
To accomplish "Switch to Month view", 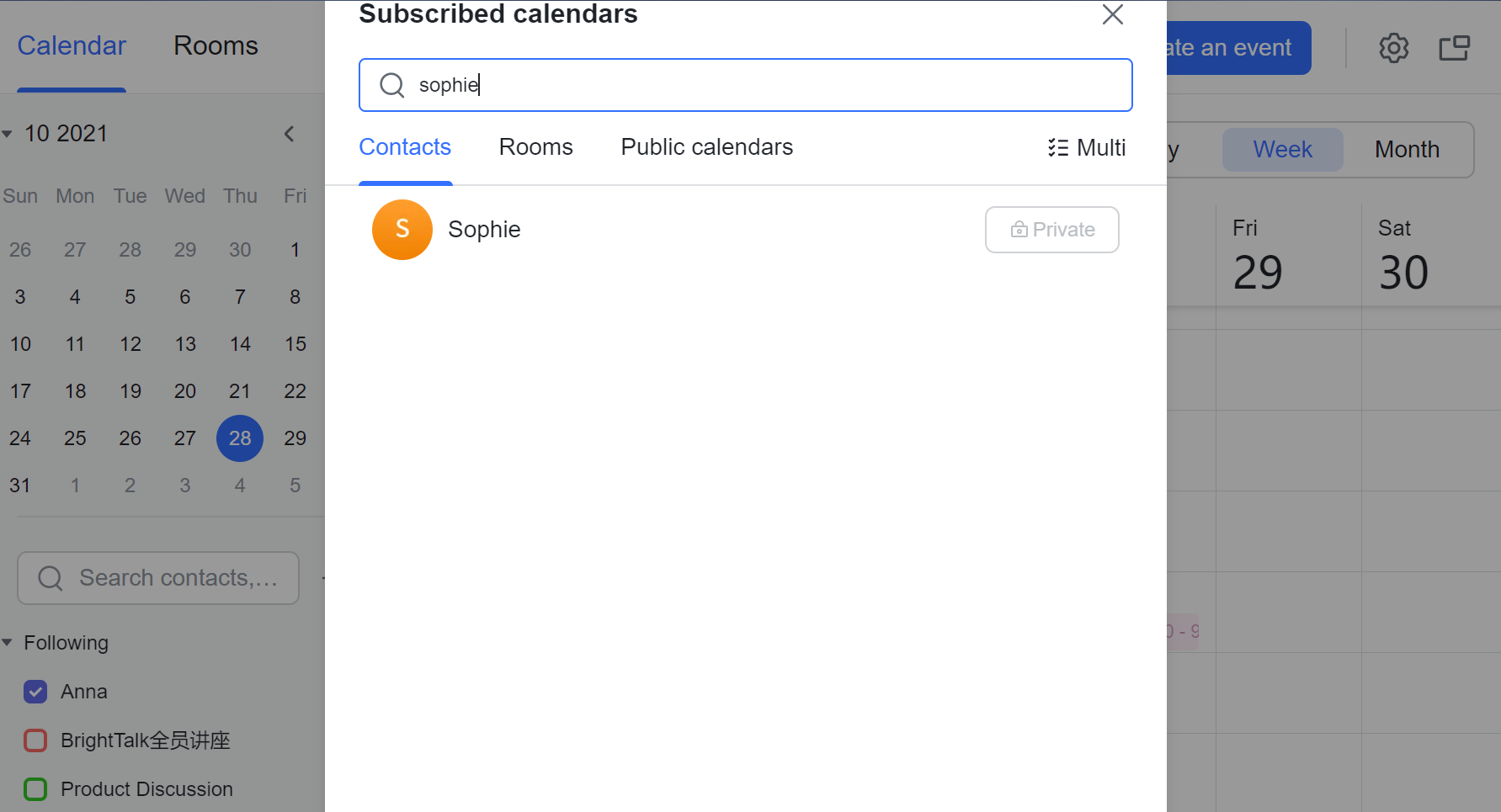I will point(1407,150).
